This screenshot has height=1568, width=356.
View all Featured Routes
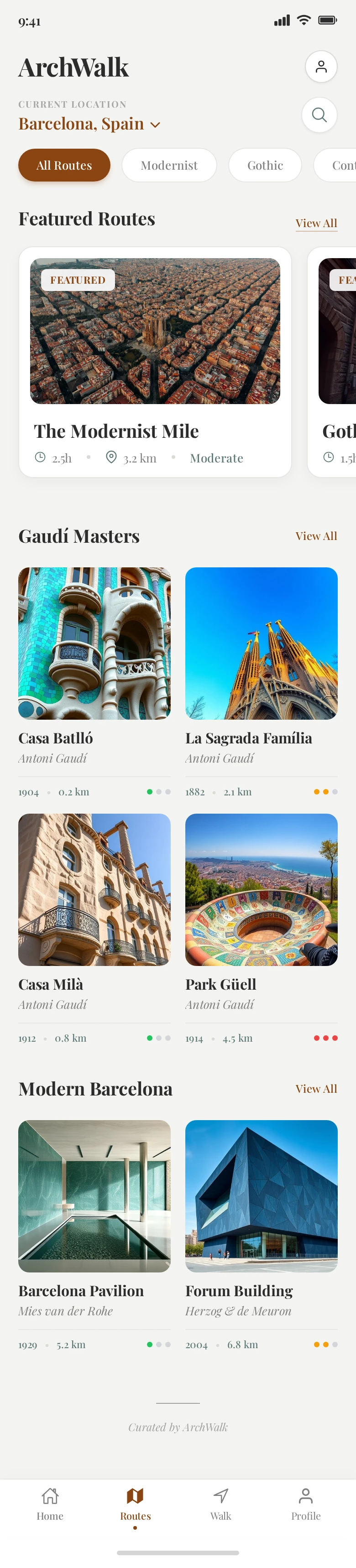pos(316,223)
